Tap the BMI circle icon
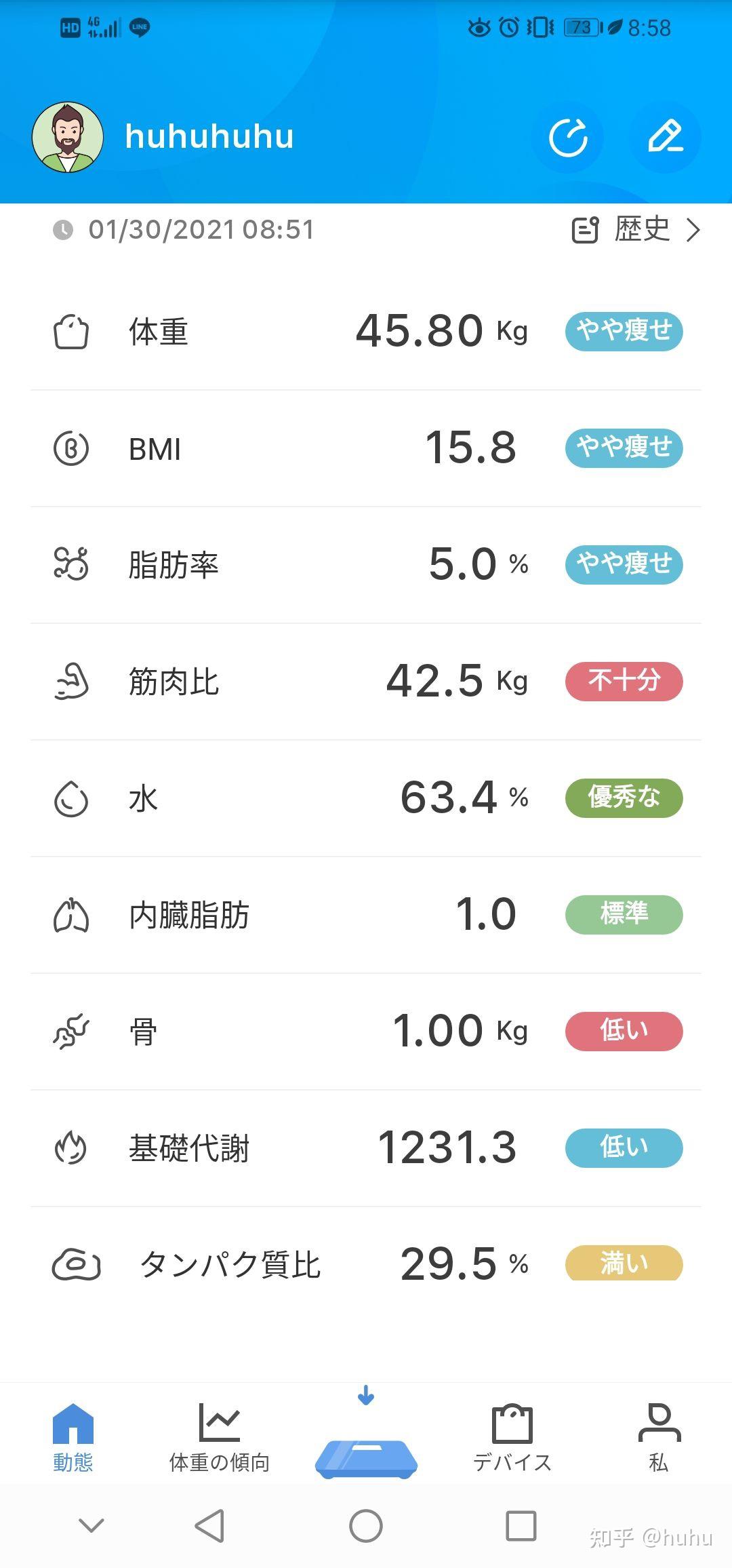 coord(71,448)
